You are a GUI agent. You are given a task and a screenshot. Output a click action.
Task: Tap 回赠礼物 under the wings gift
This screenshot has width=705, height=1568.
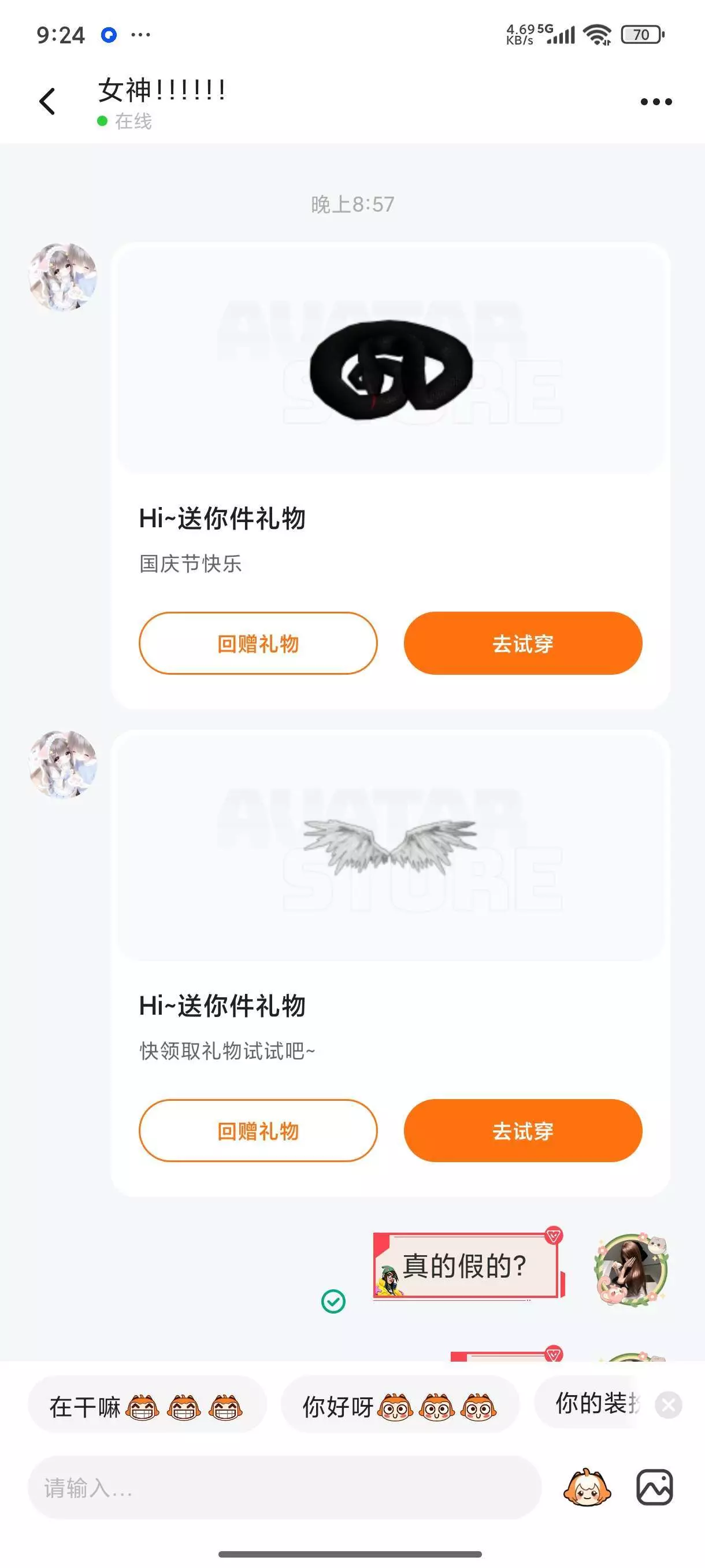tap(258, 1130)
